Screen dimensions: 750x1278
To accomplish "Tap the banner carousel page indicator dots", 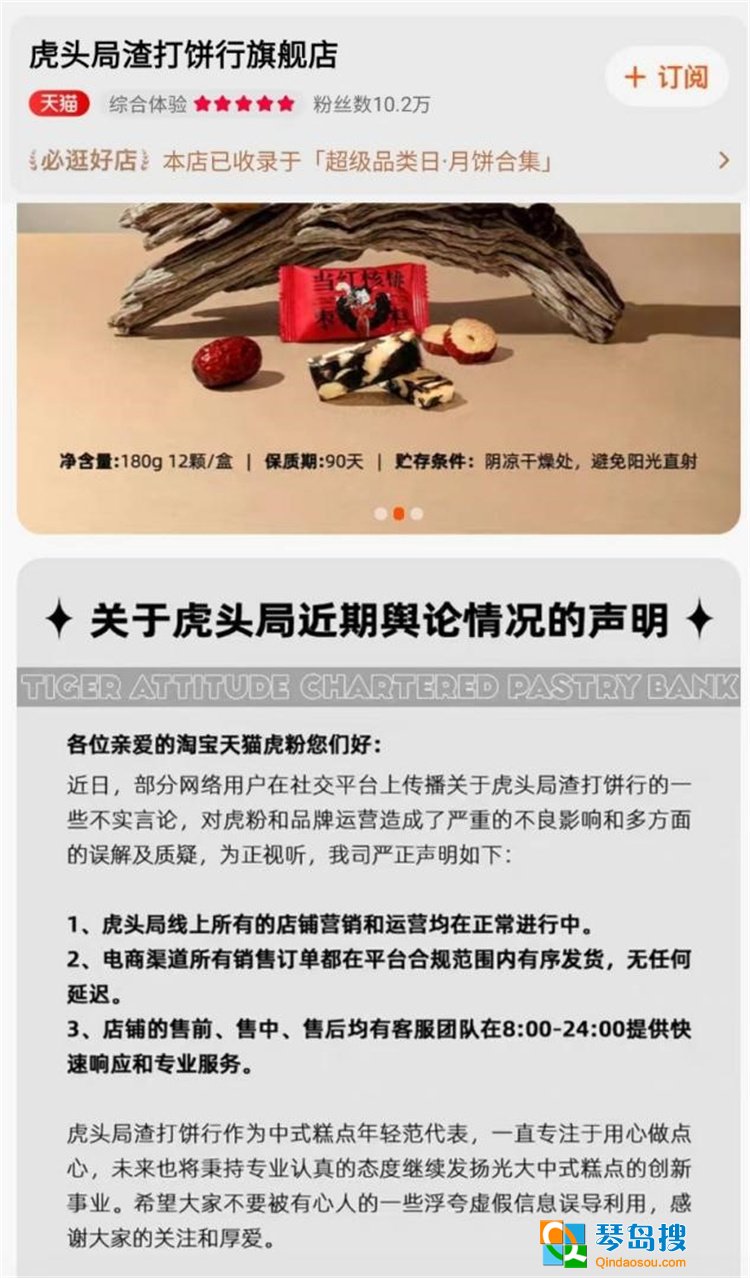I will [x=398, y=513].
